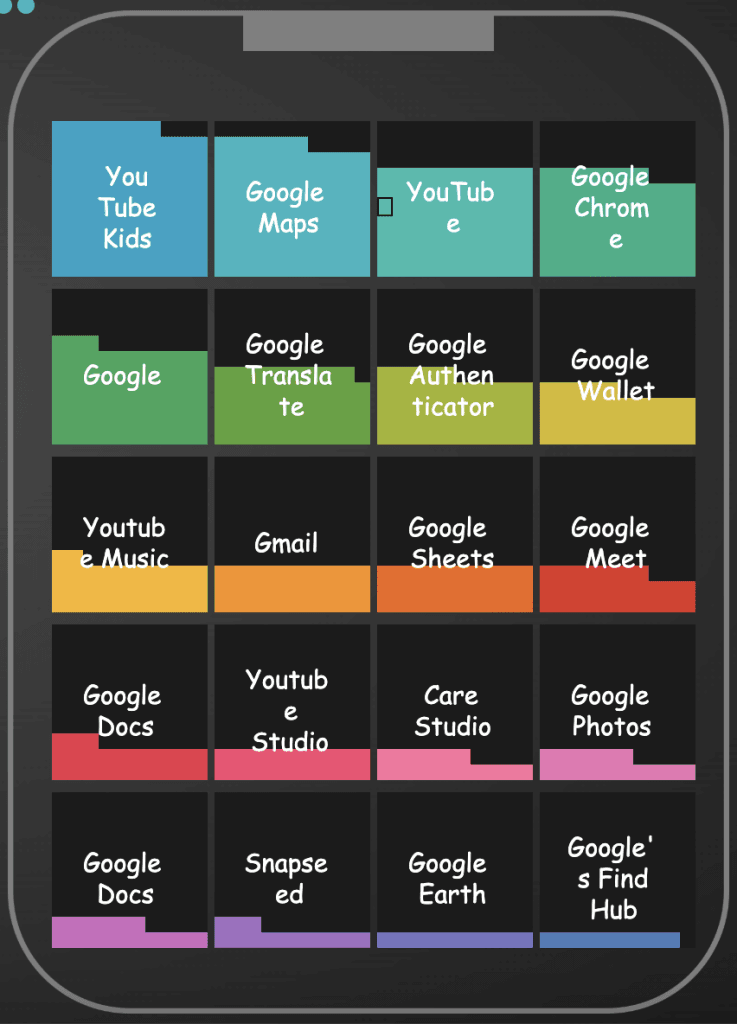Image resolution: width=737 pixels, height=1024 pixels.
Task: Open the Care Studio app
Action: point(455,701)
